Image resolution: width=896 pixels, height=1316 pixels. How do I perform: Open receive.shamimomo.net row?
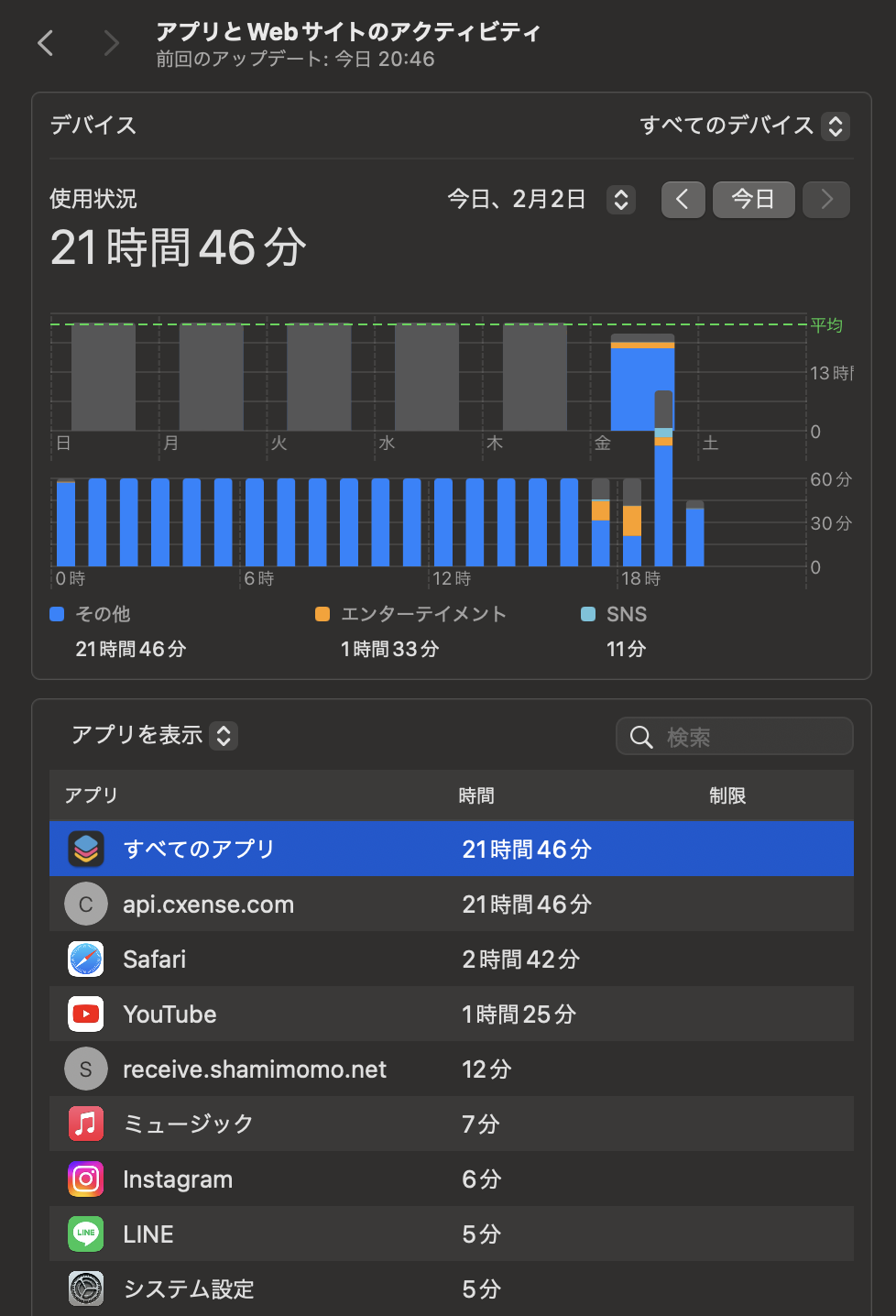click(x=451, y=1069)
